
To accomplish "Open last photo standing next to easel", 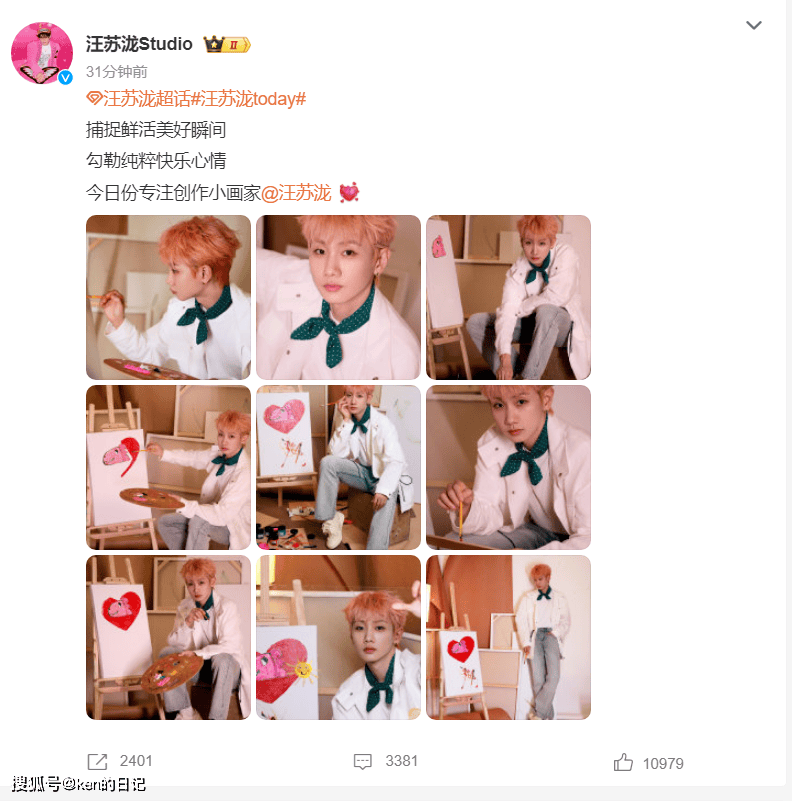I will 508,637.
